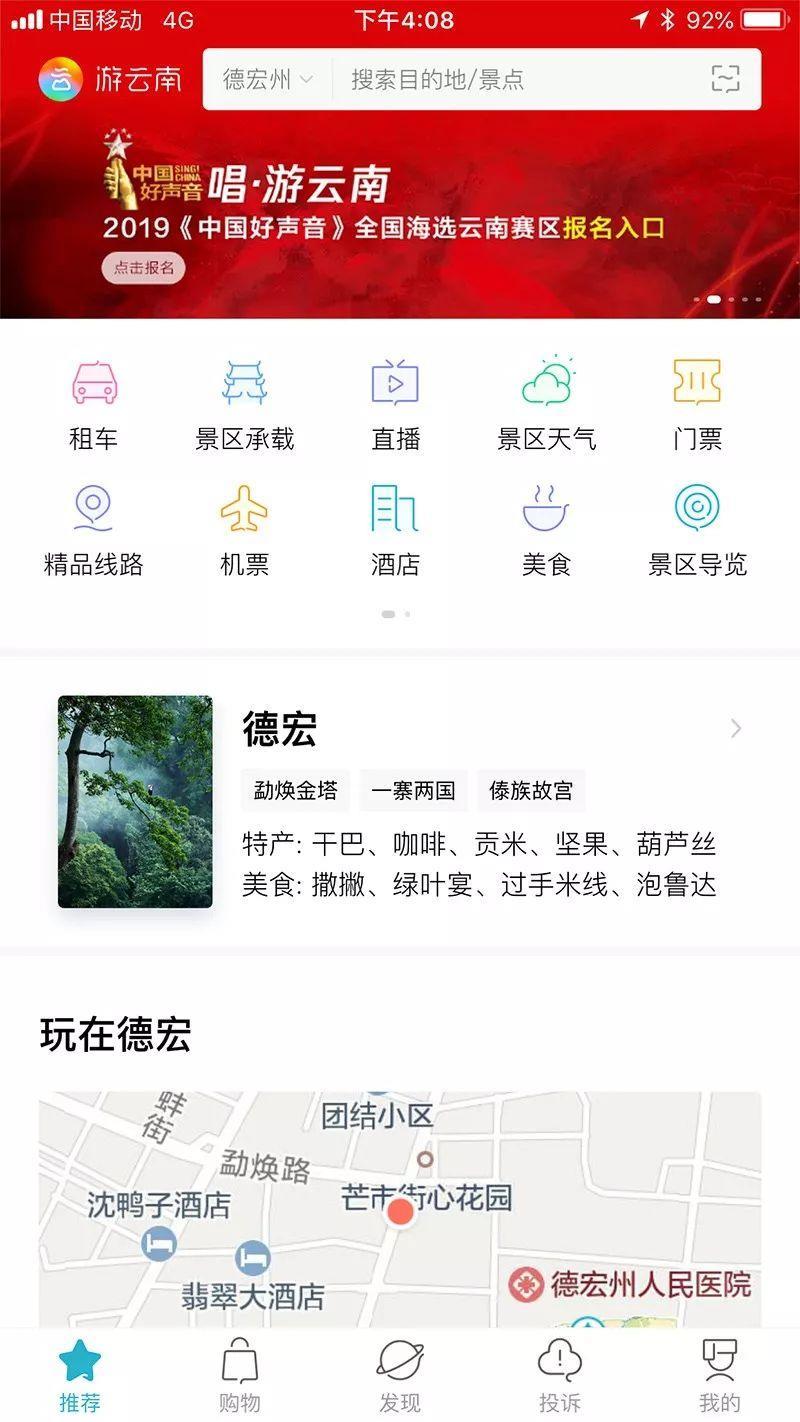Check 景区天气 scenic weather

[x=547, y=404]
